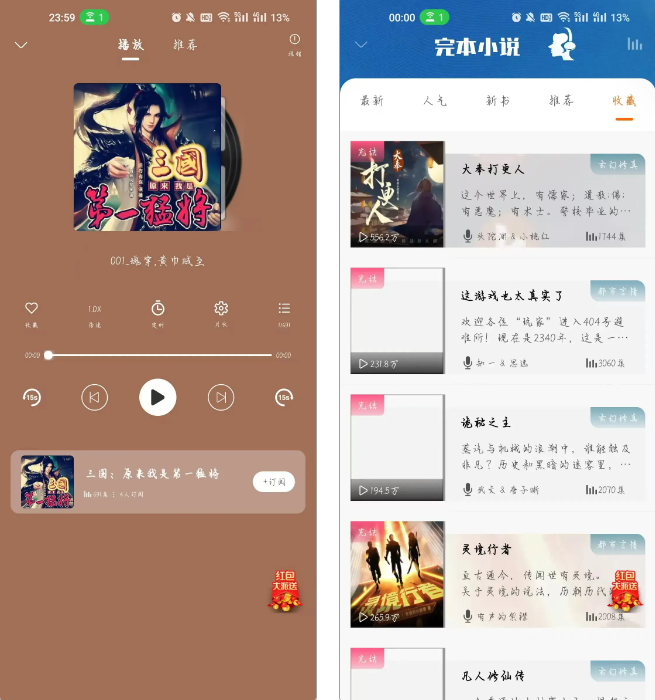Image resolution: width=655 pixels, height=700 pixels.
Task: Collapse the player with the down chevron
Action: point(21,45)
